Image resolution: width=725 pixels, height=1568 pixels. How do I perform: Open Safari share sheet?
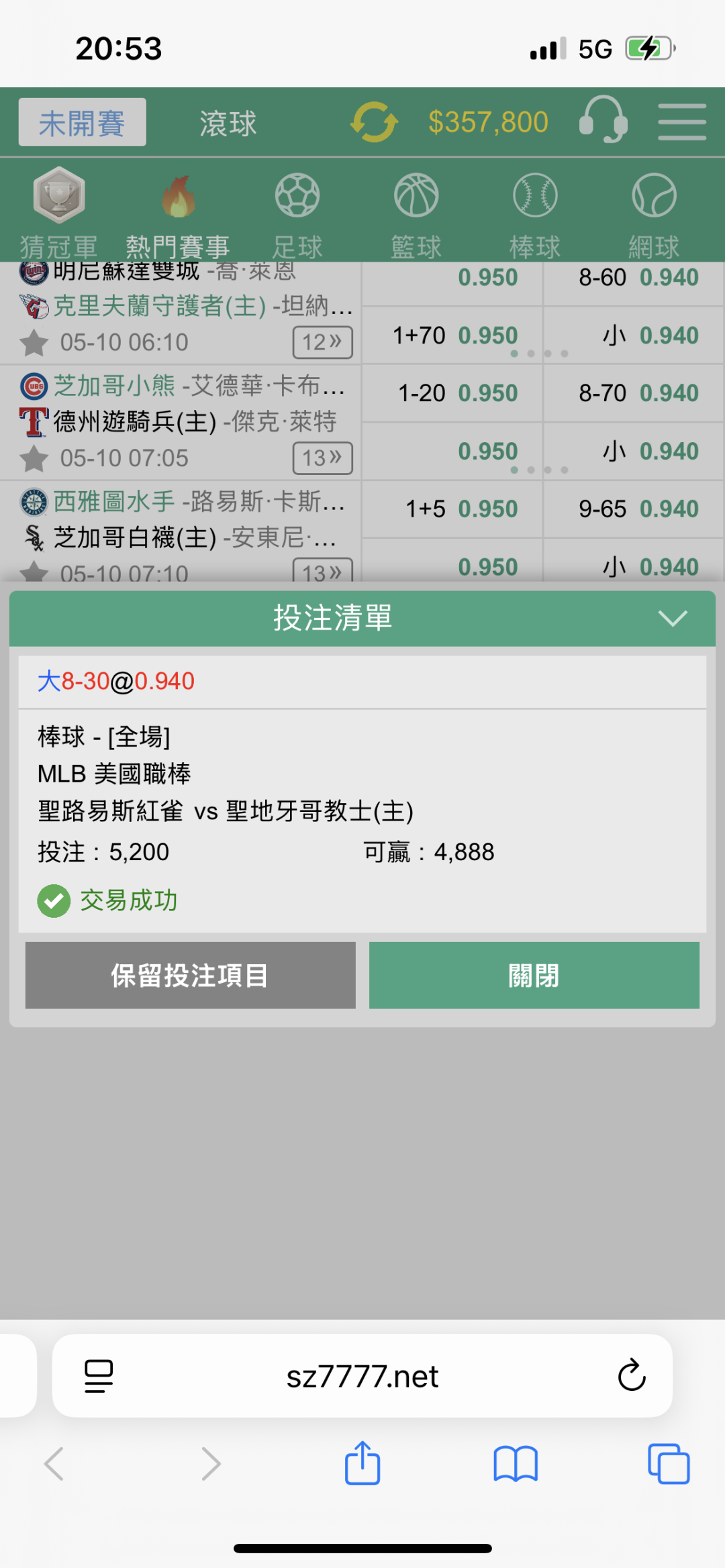[362, 1463]
